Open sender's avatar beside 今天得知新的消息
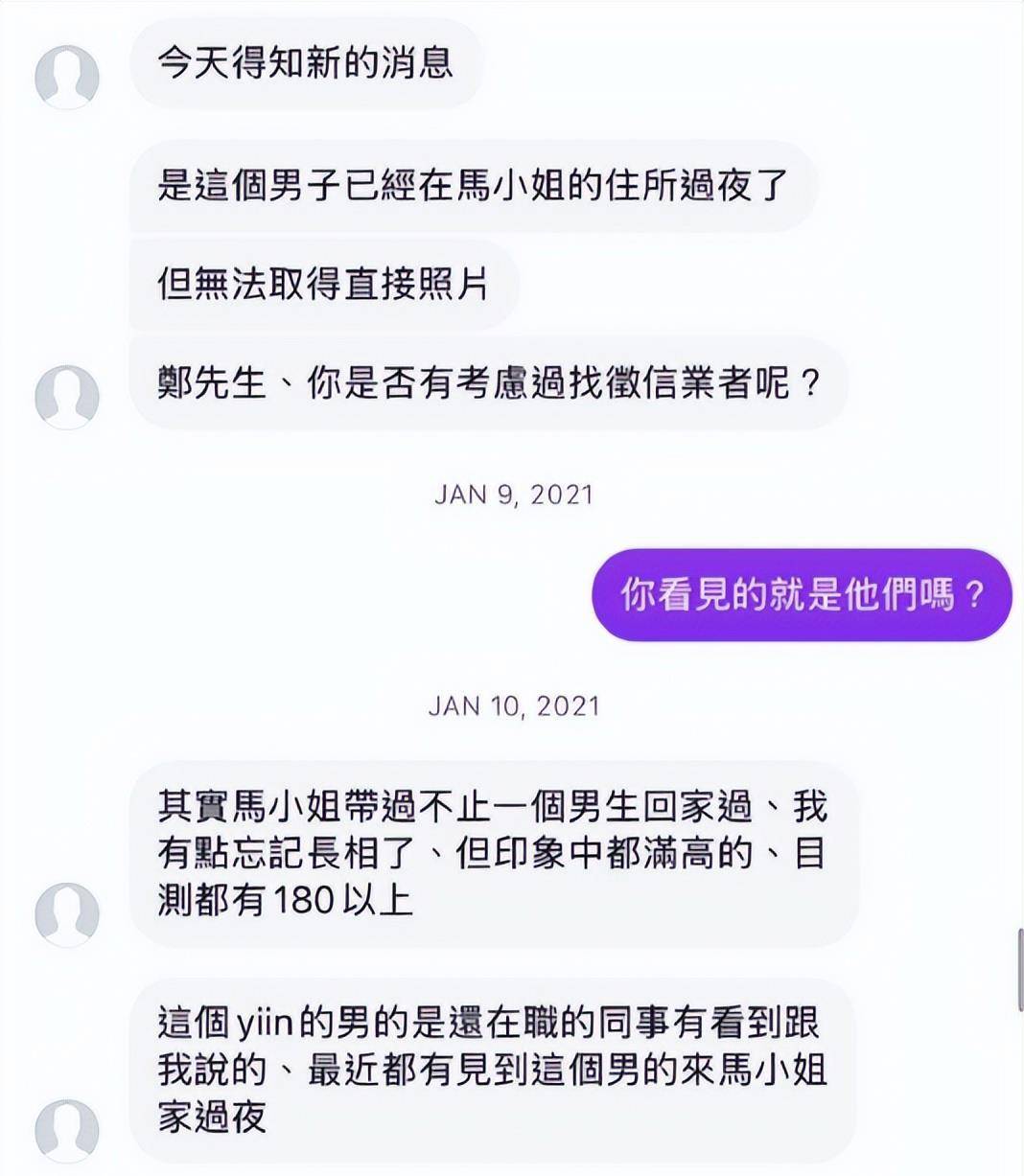This screenshot has width=1024, height=1176. pos(67,76)
